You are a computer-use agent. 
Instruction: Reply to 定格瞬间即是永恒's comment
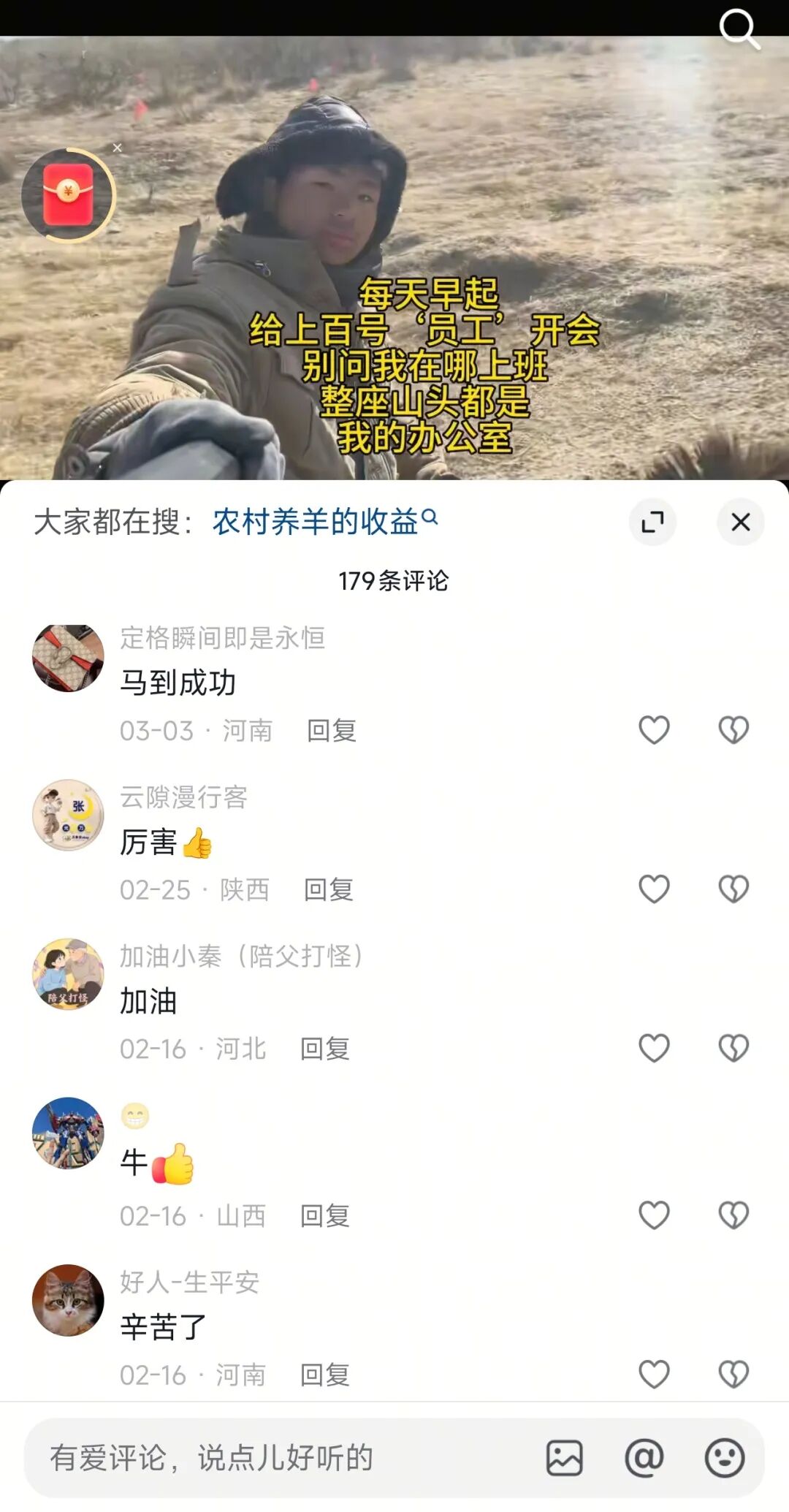(332, 730)
